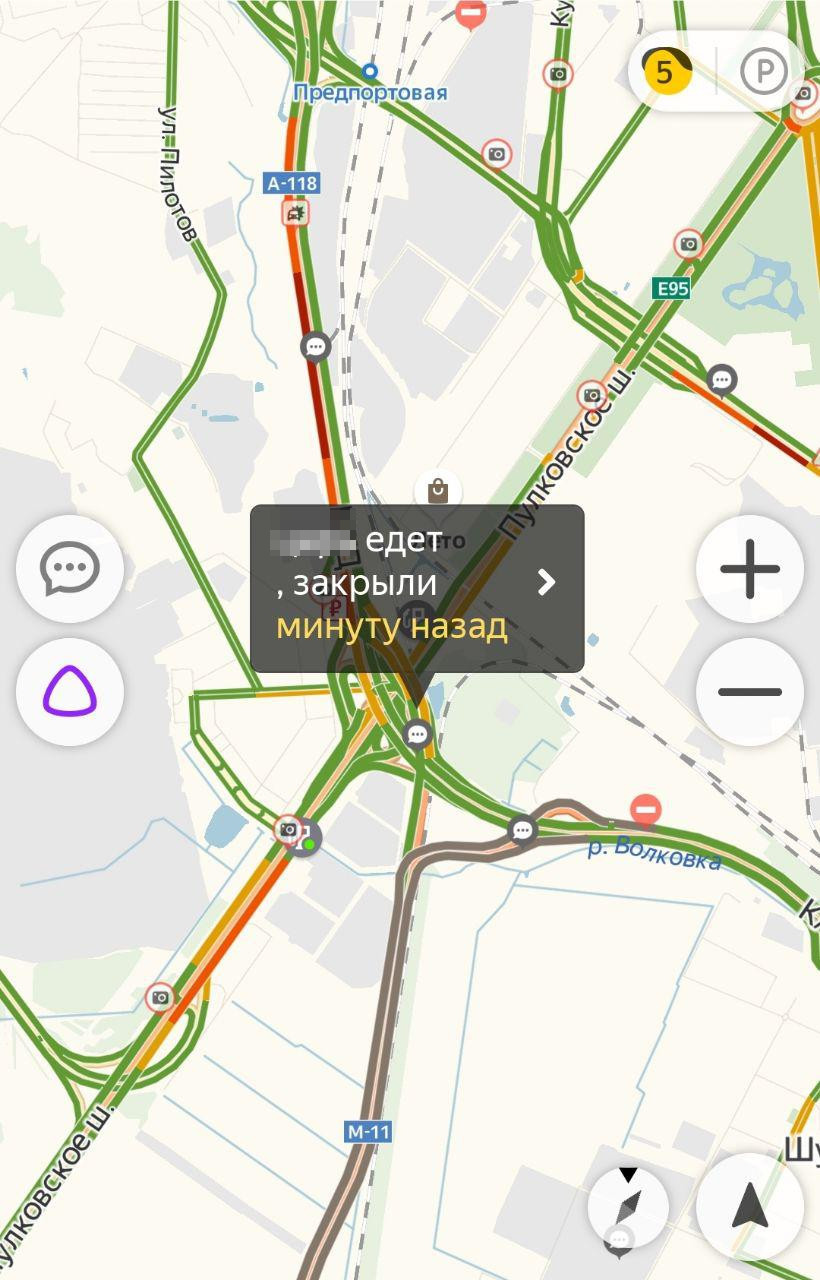Zoom out of the map
820x1280 pixels.
tap(749, 691)
